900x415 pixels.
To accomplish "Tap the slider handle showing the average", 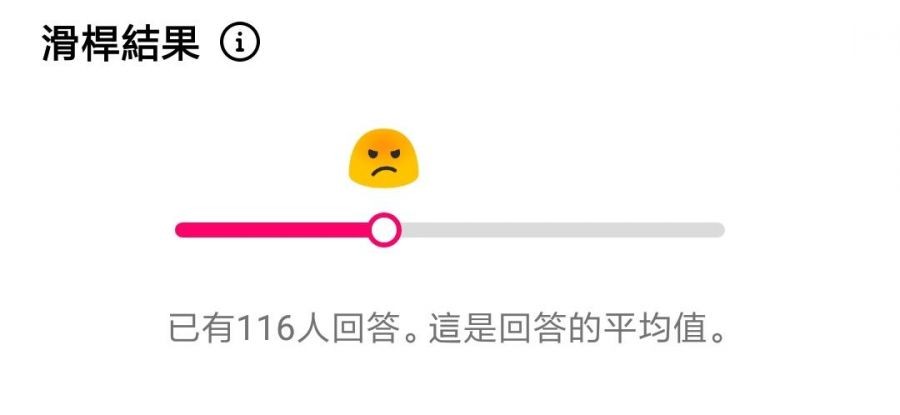I will click(x=383, y=230).
